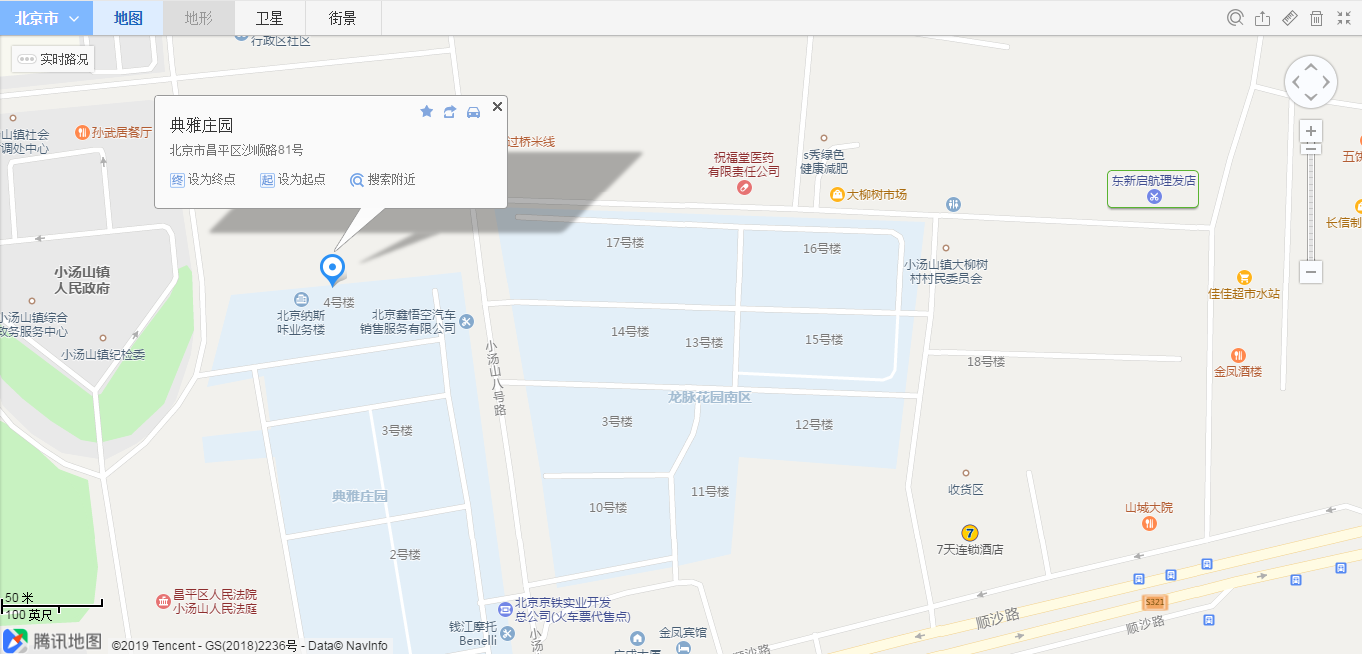Toggle the 实时路况 live traffic layer

coord(54,59)
